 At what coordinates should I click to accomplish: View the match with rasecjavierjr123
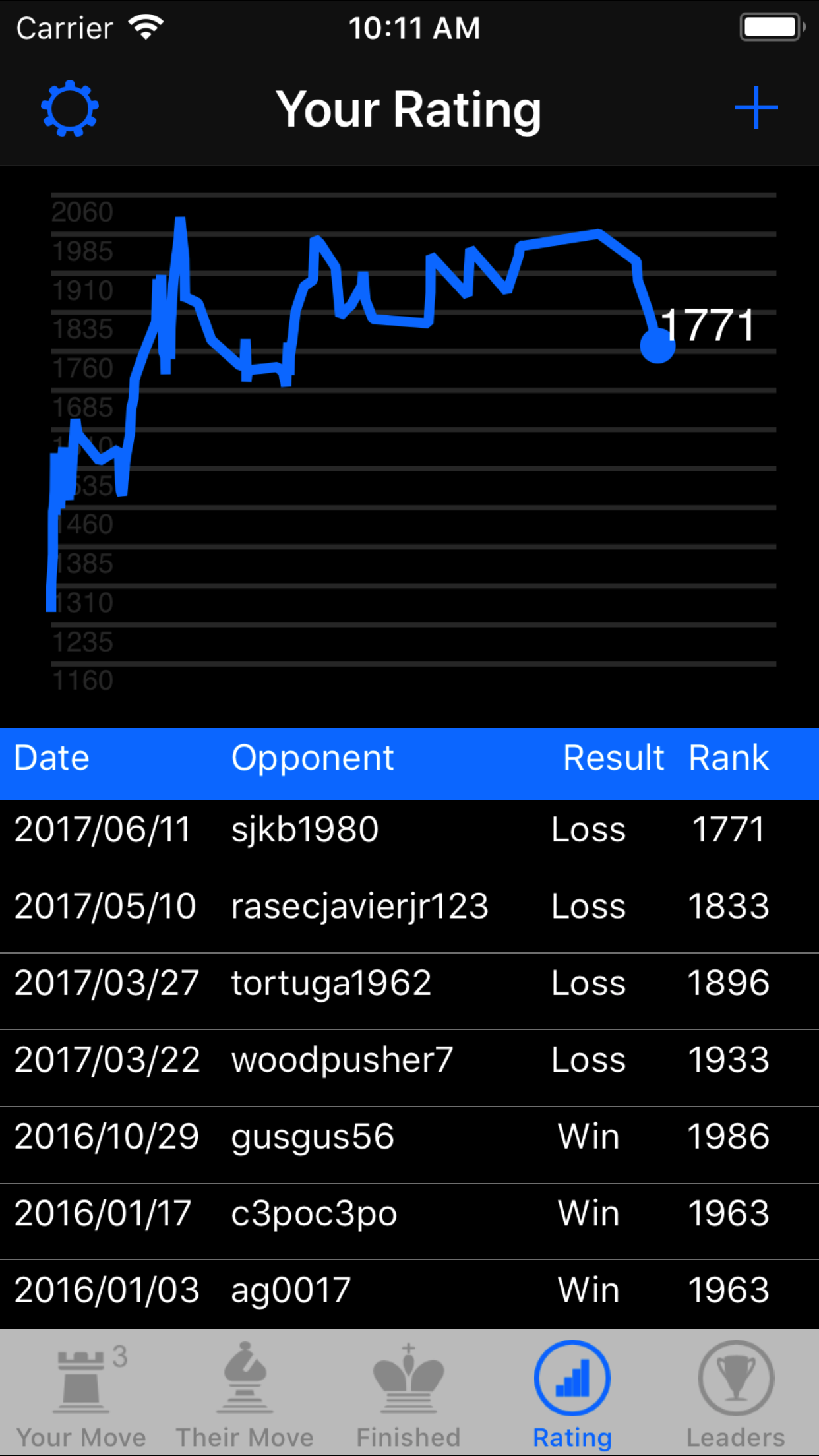tap(409, 907)
